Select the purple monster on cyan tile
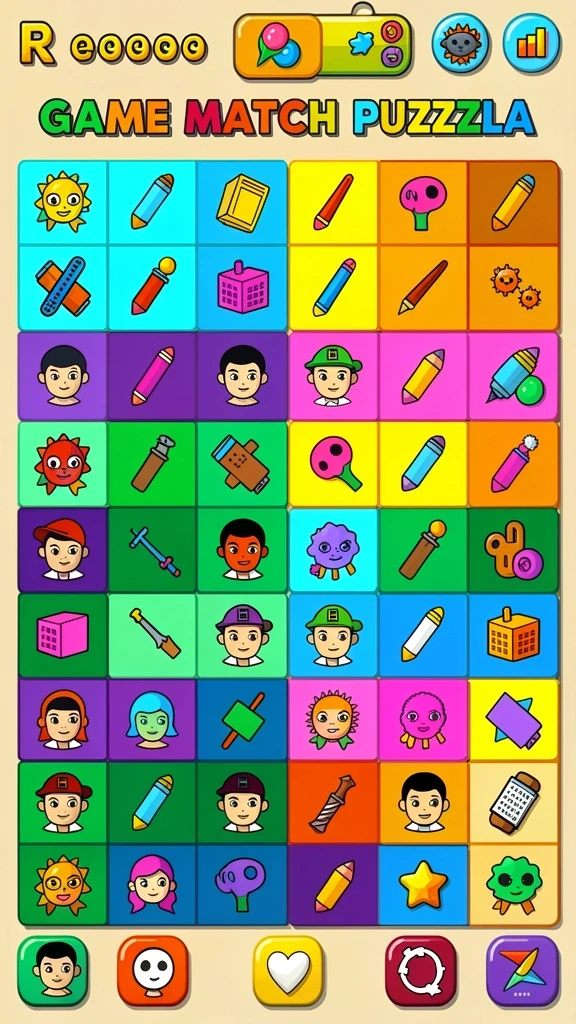This screenshot has width=576, height=1024. pyautogui.click(x=333, y=551)
